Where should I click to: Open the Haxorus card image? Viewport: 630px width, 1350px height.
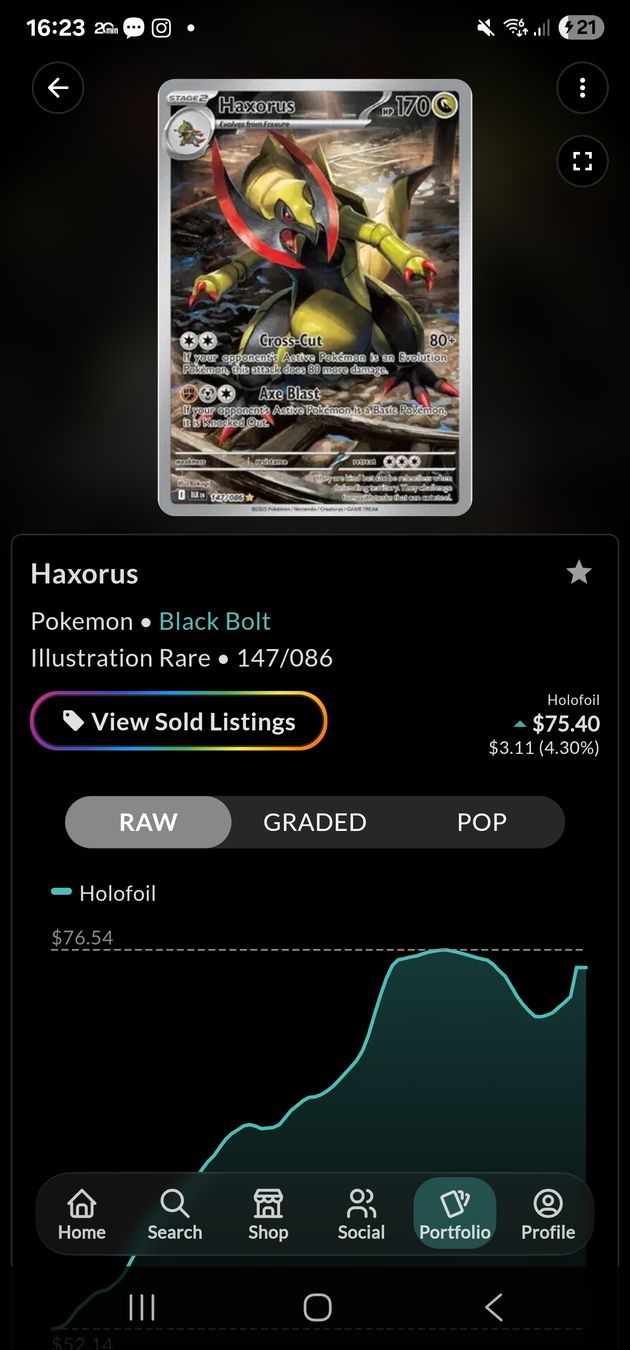[315, 298]
